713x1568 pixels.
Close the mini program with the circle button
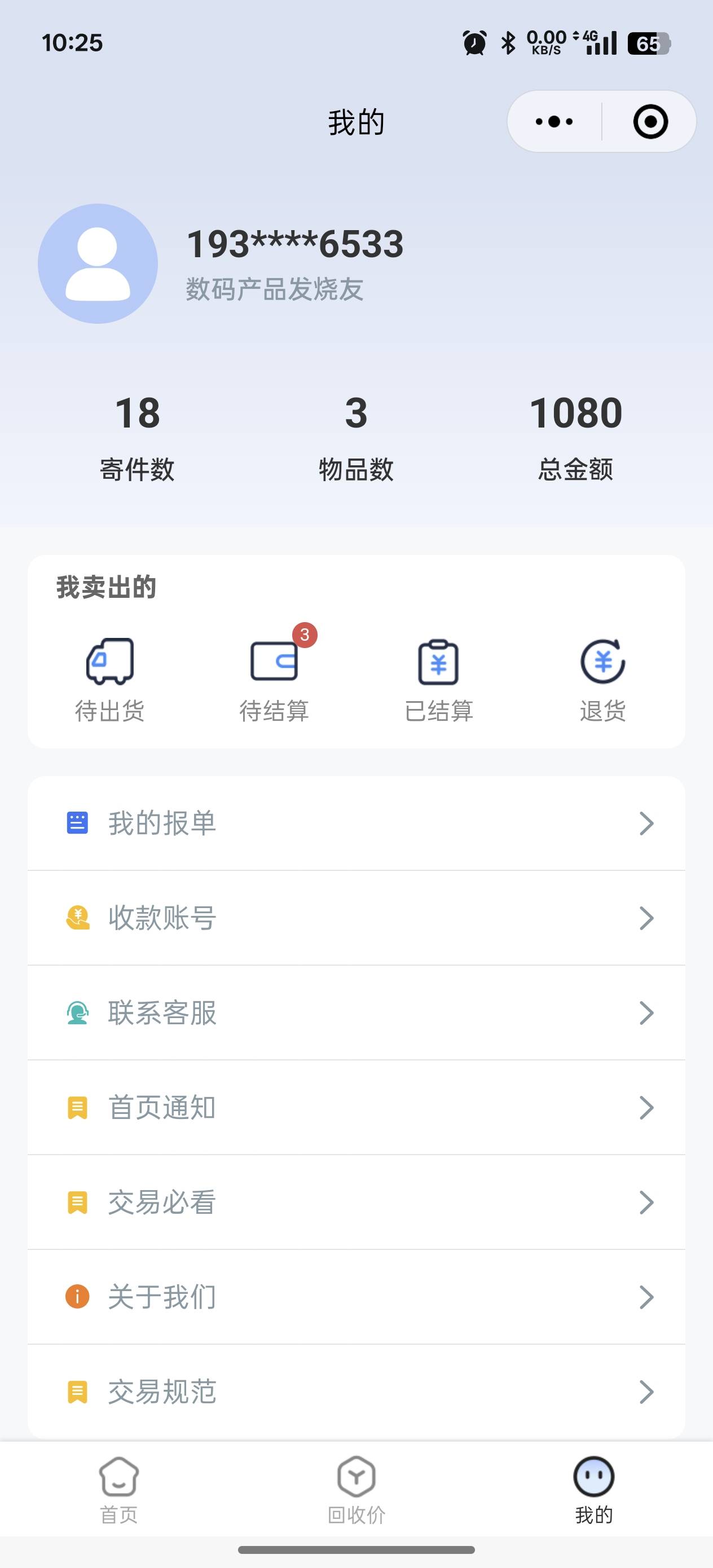click(650, 122)
